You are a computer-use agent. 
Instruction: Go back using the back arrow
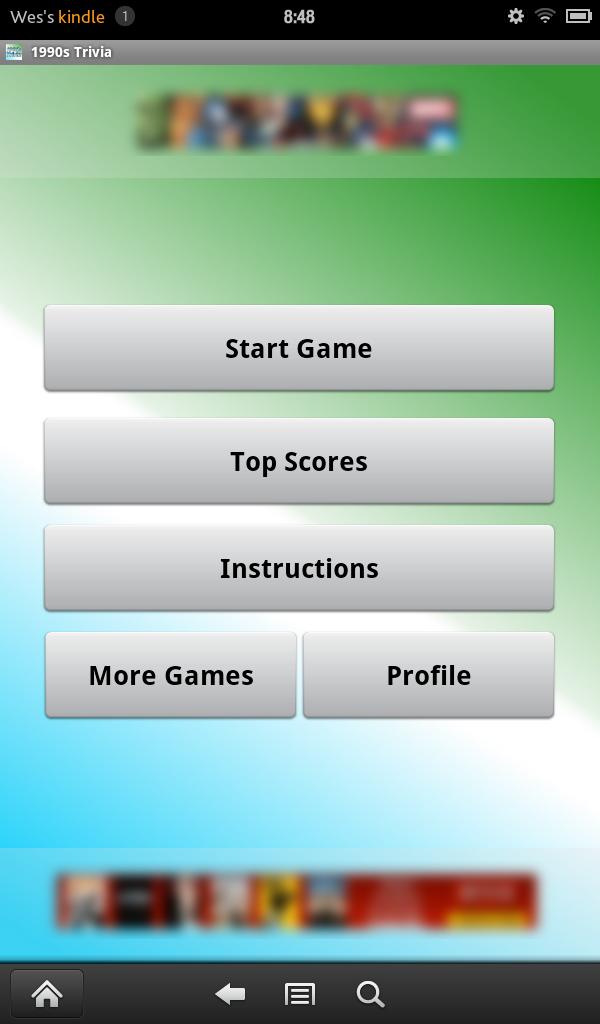pyautogui.click(x=230, y=993)
